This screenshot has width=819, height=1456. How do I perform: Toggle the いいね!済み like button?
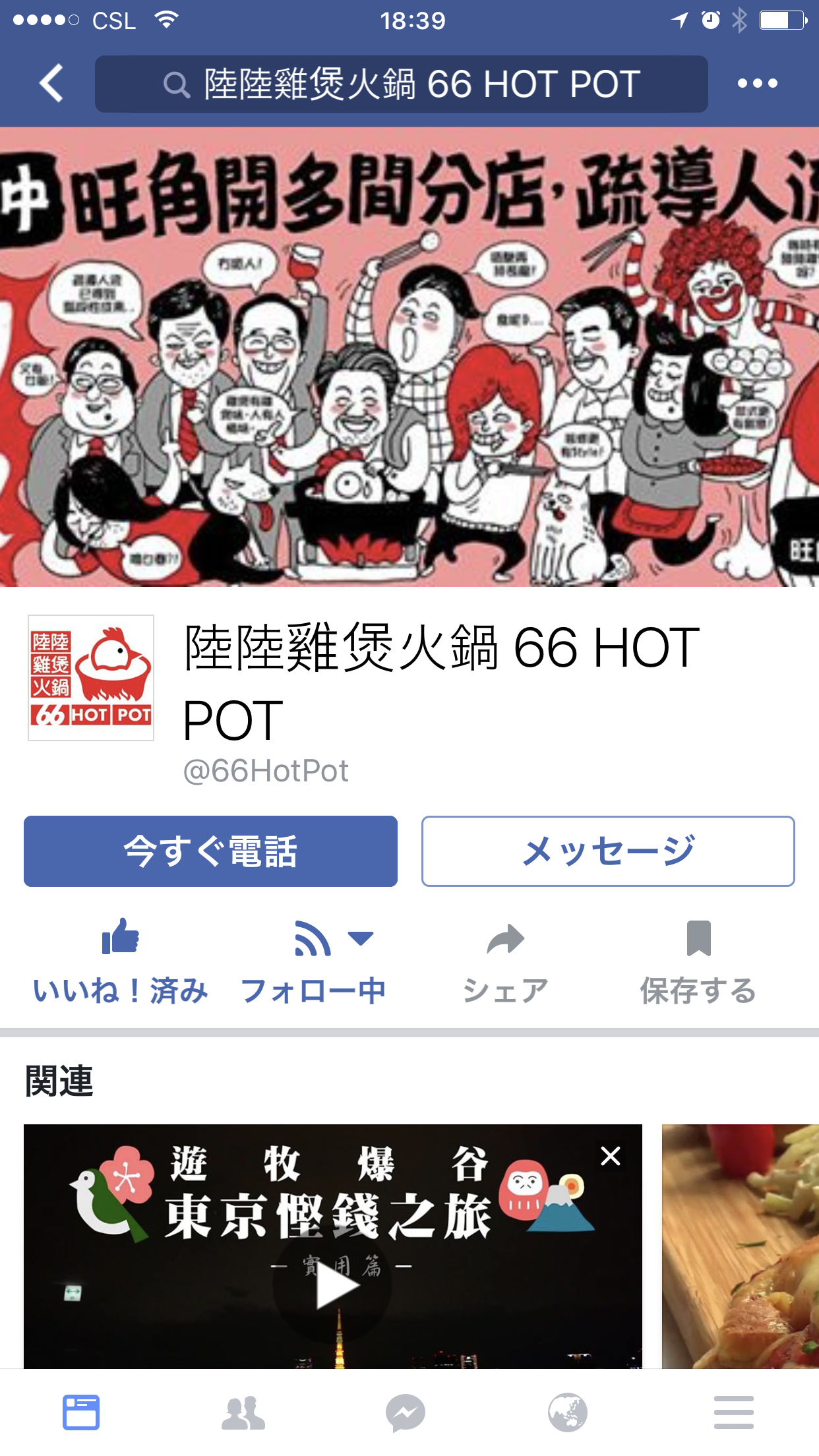121,962
